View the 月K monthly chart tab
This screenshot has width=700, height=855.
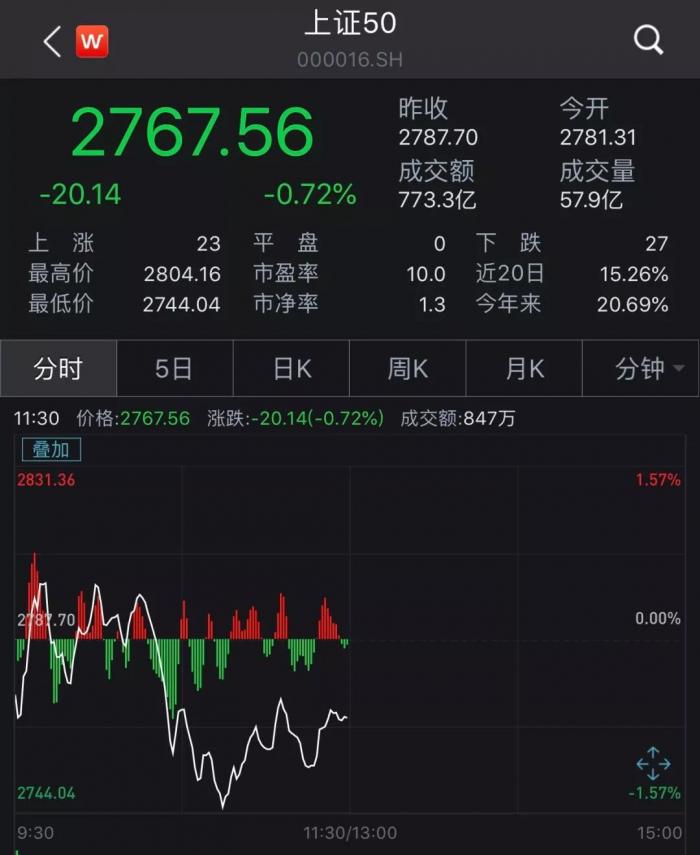[524, 369]
